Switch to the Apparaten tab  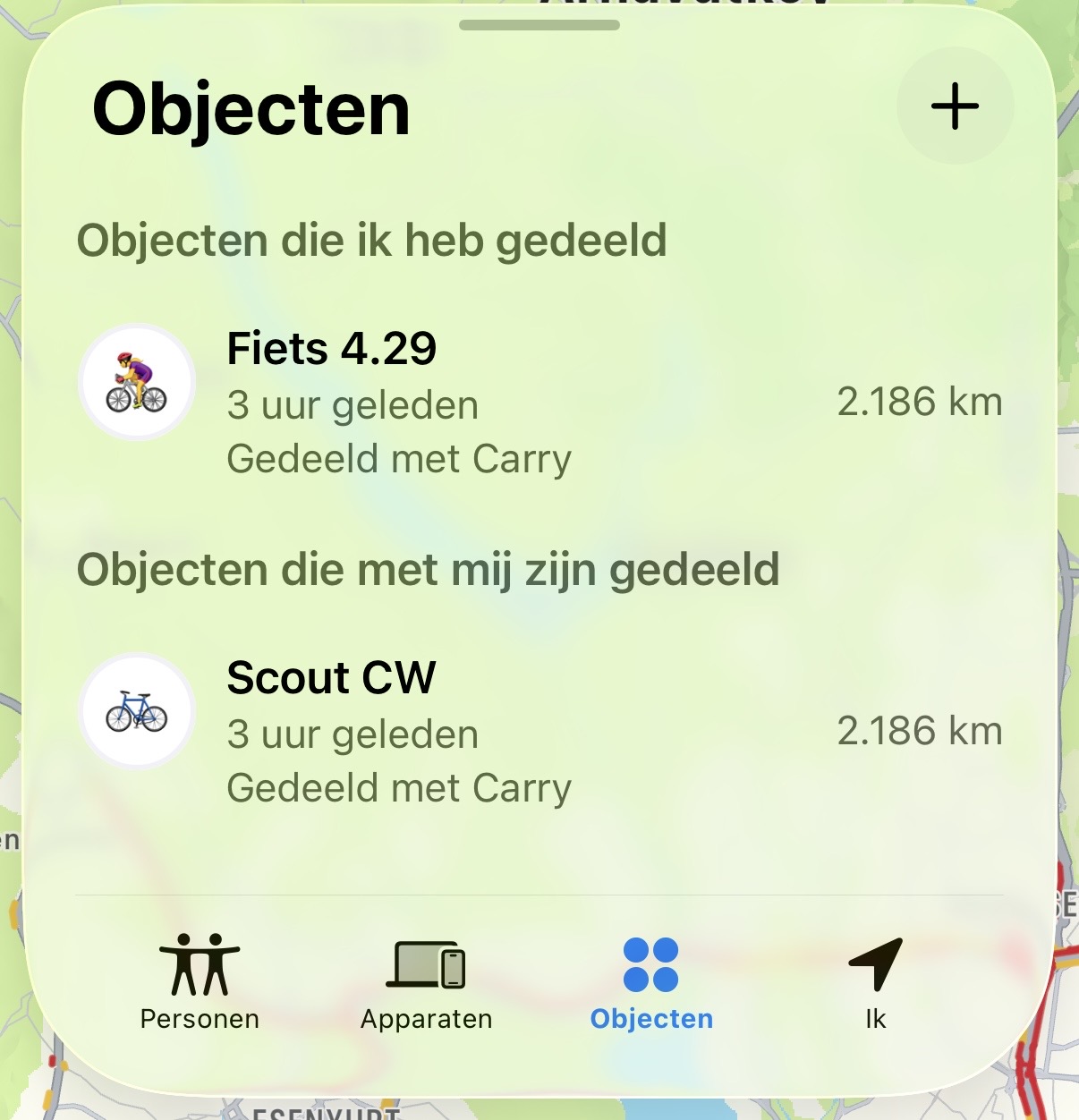pyautogui.click(x=426, y=983)
